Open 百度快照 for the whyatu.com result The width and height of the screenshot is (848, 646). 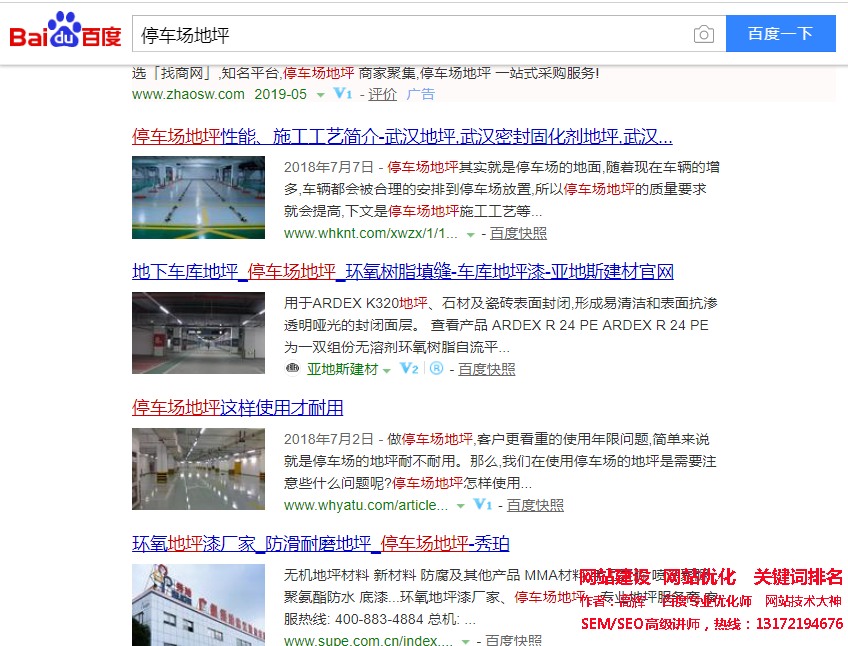535,505
